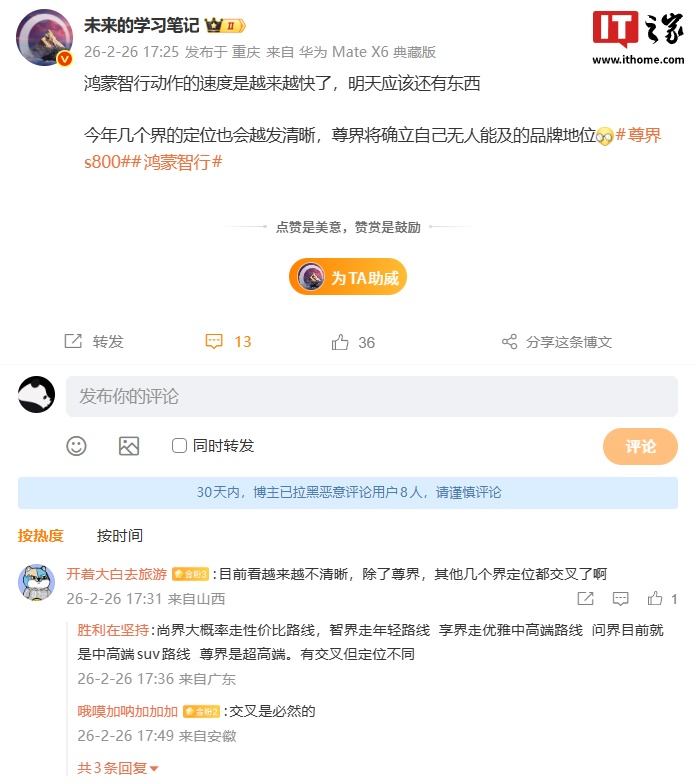Screen dimensions: 696x784
Task: Tap the 为TA助威 button
Action: 348,278
